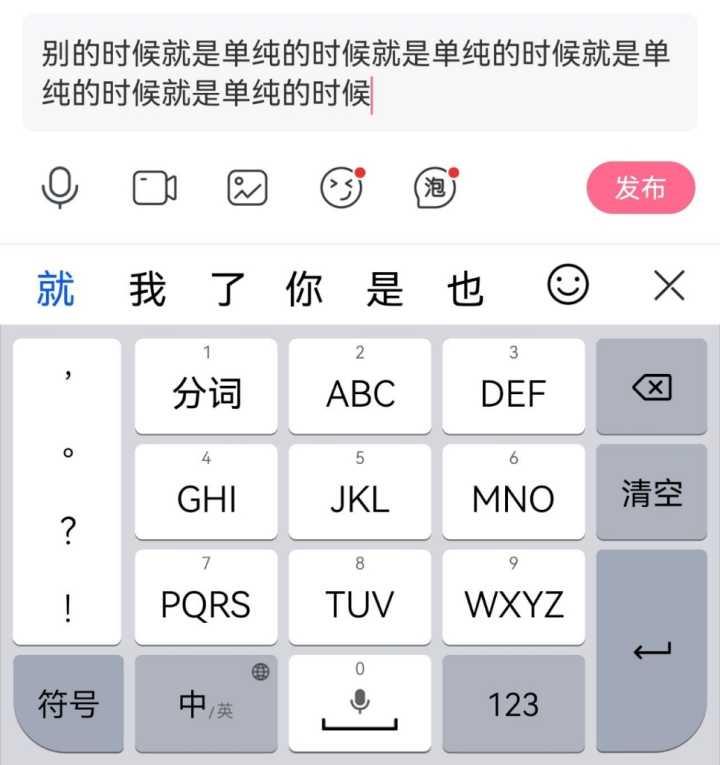
Task: Clear all text with 清空 key
Action: tap(652, 492)
